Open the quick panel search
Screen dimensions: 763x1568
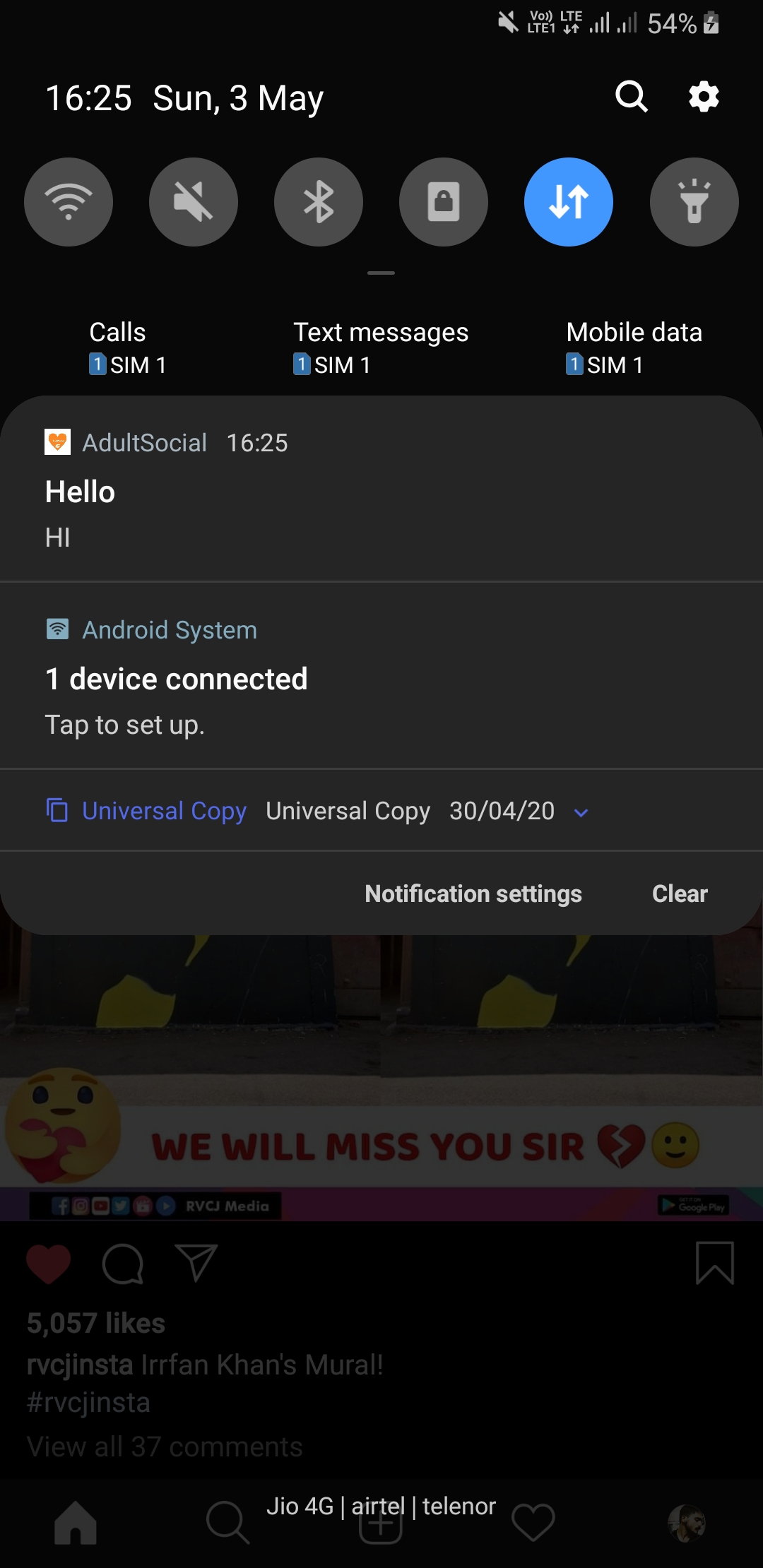pyautogui.click(x=631, y=97)
